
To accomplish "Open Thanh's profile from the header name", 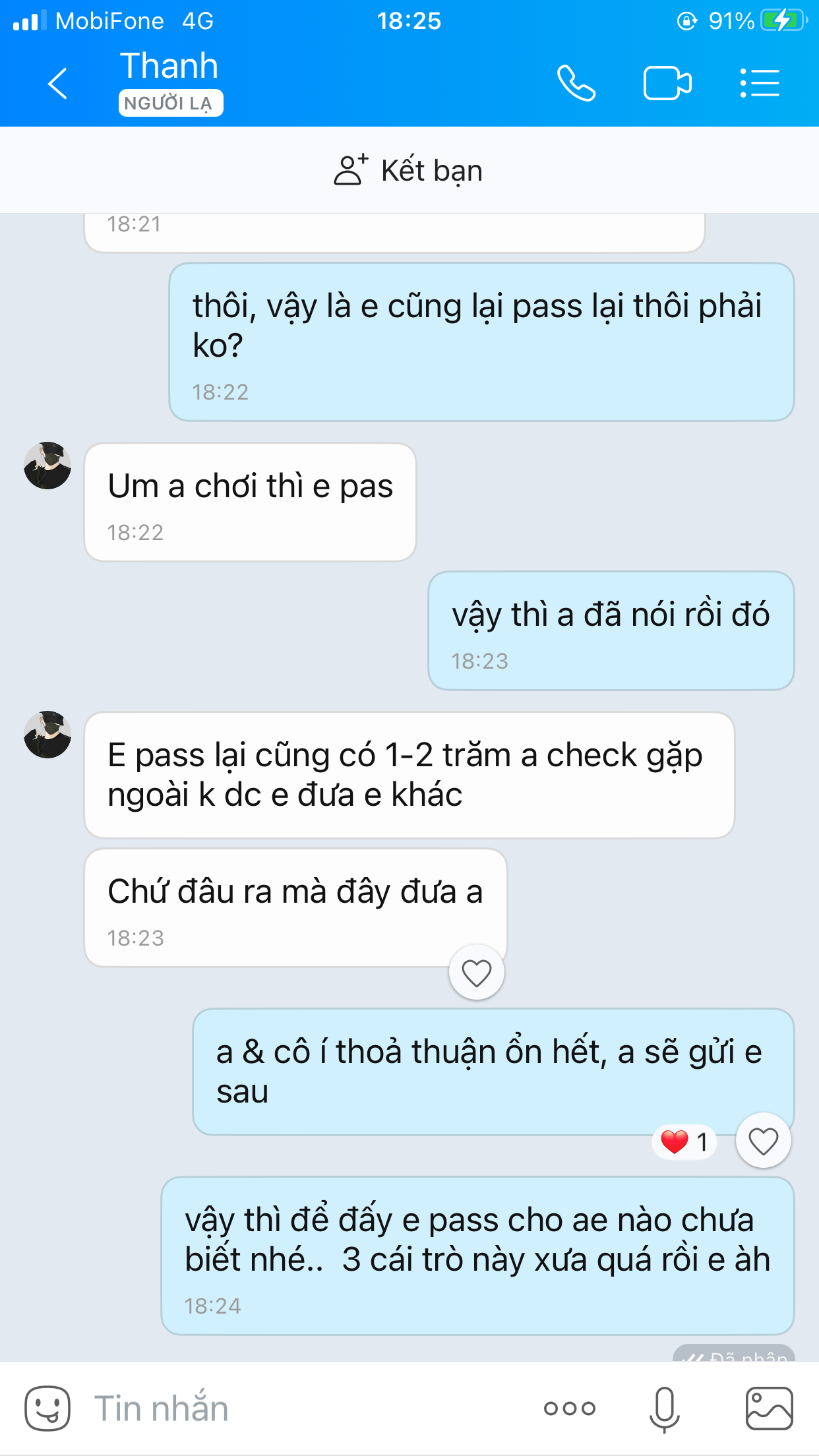I will tap(169, 67).
